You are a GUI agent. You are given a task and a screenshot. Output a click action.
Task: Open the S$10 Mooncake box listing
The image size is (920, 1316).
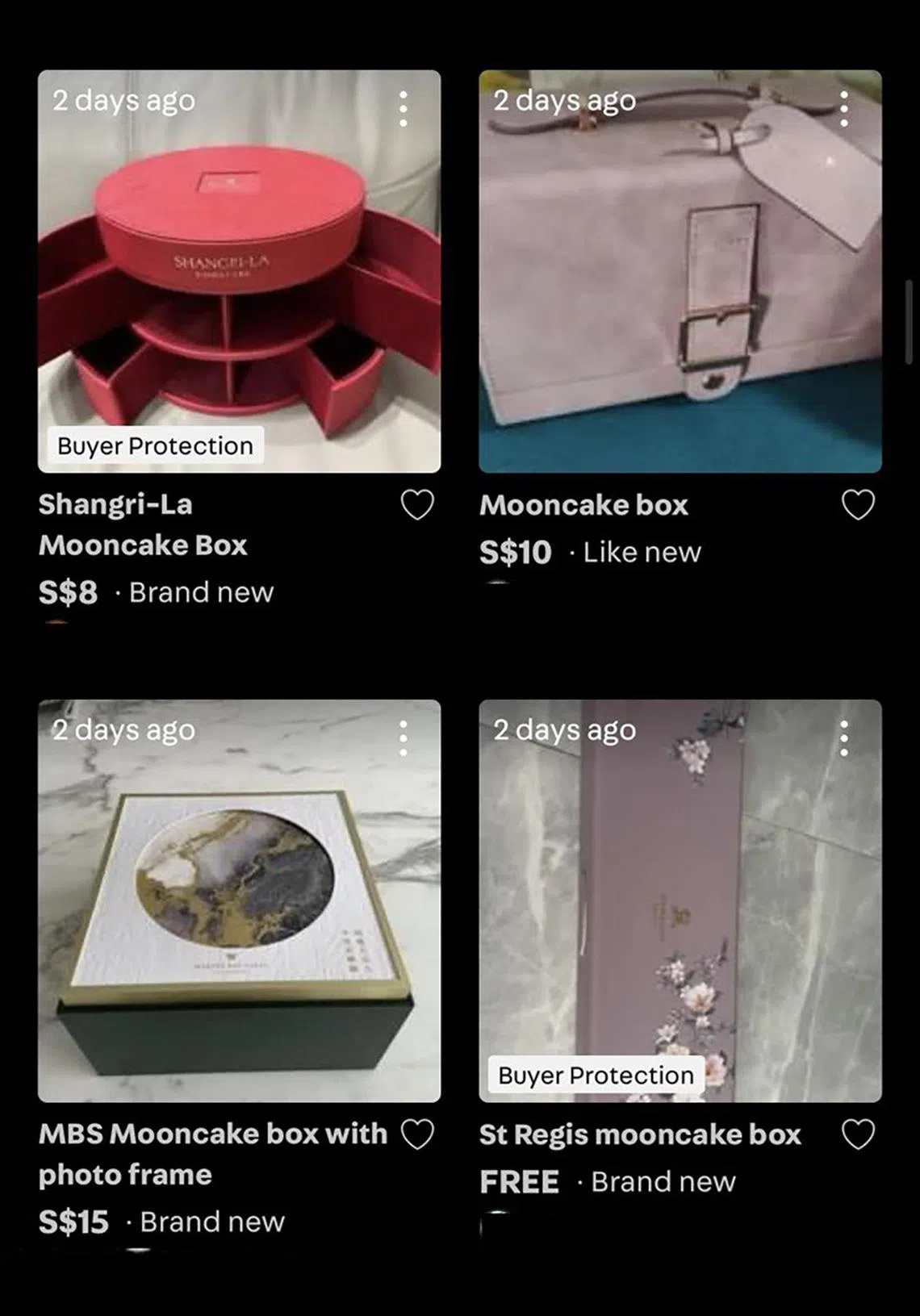point(680,271)
